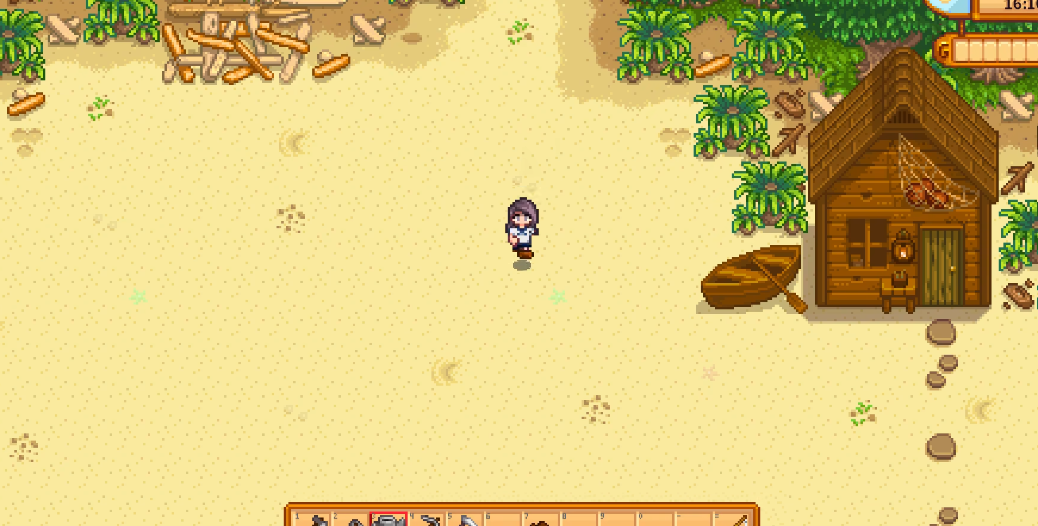Pick the item in hotbar slot 7
The image size is (1038, 526).
pyautogui.click(x=541, y=520)
